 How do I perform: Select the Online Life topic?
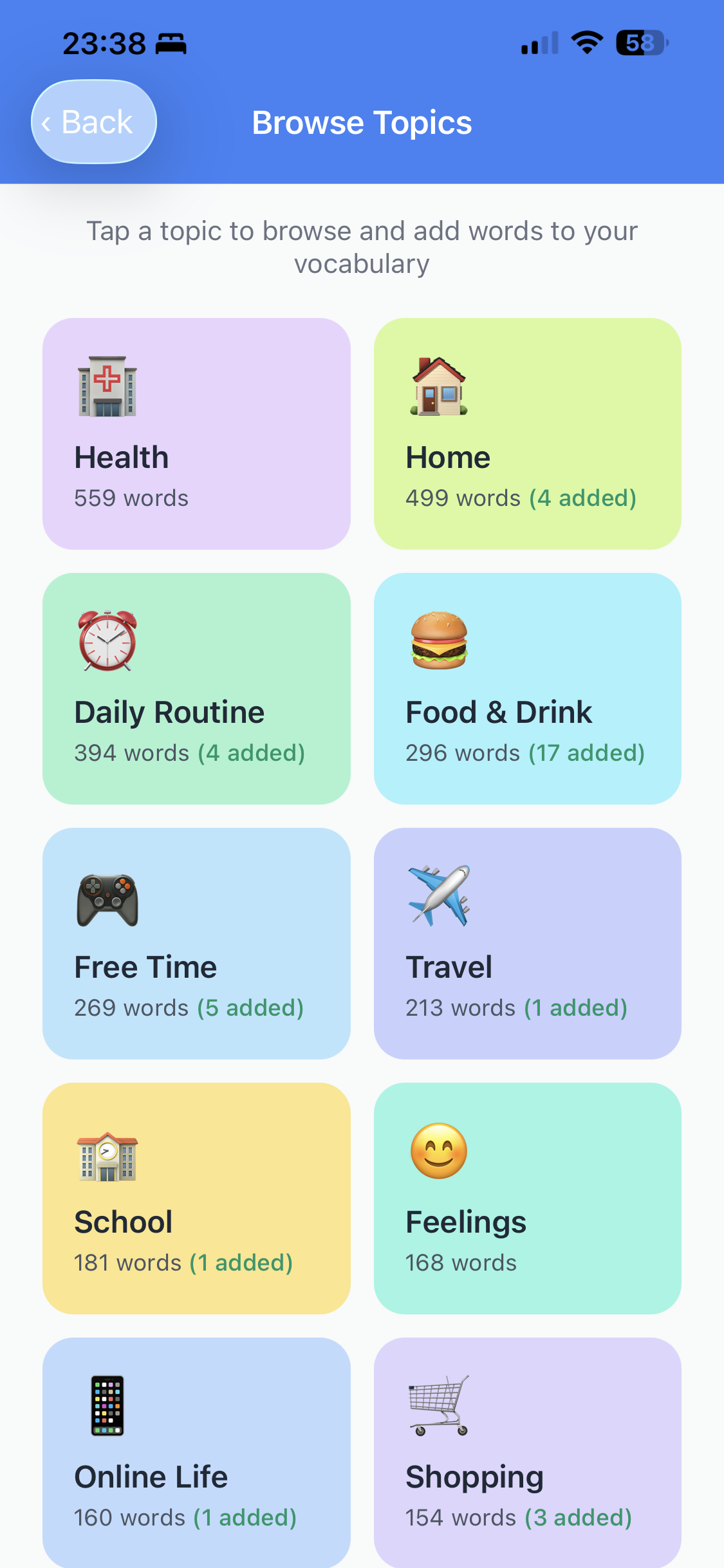click(196, 1453)
